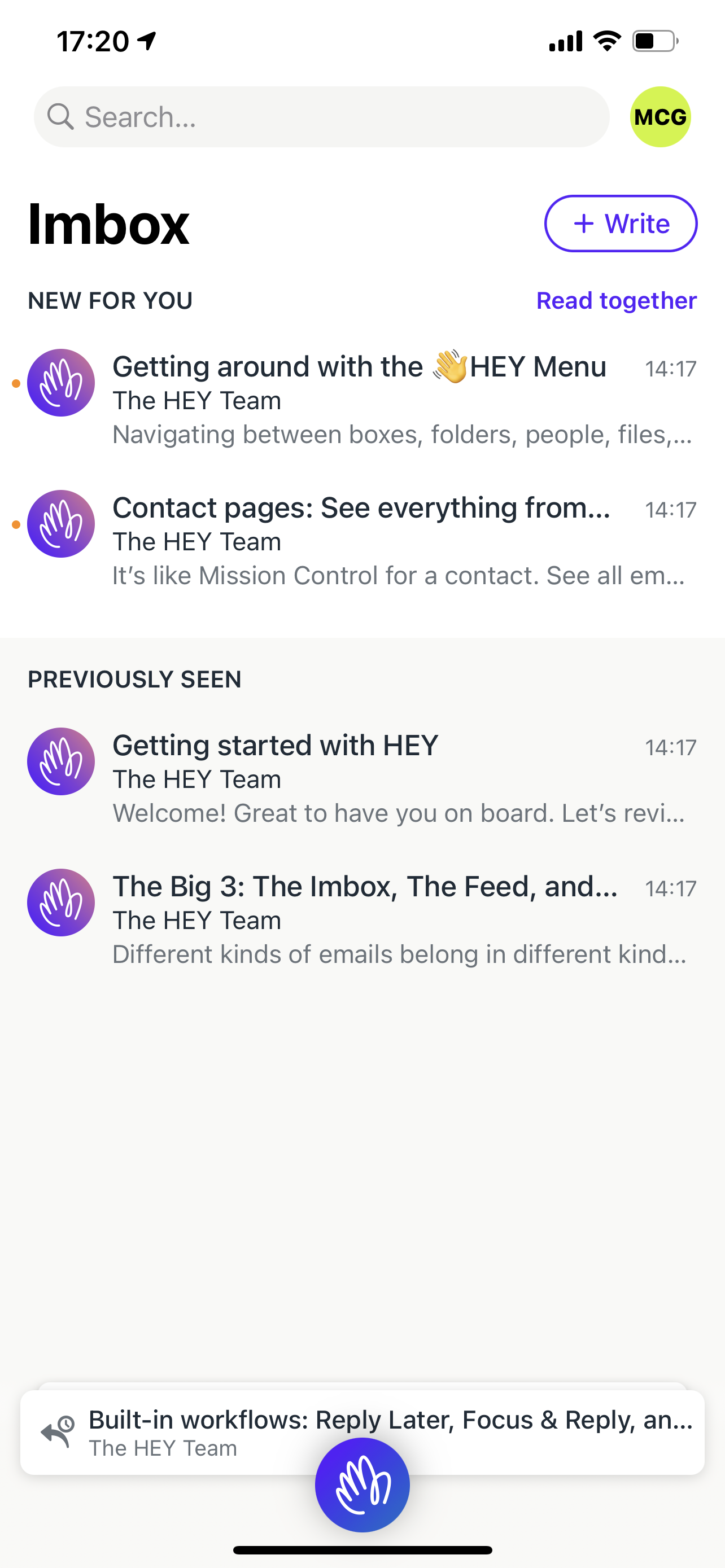
Task: Open the Getting around with HEY Menu email
Action: (x=362, y=399)
